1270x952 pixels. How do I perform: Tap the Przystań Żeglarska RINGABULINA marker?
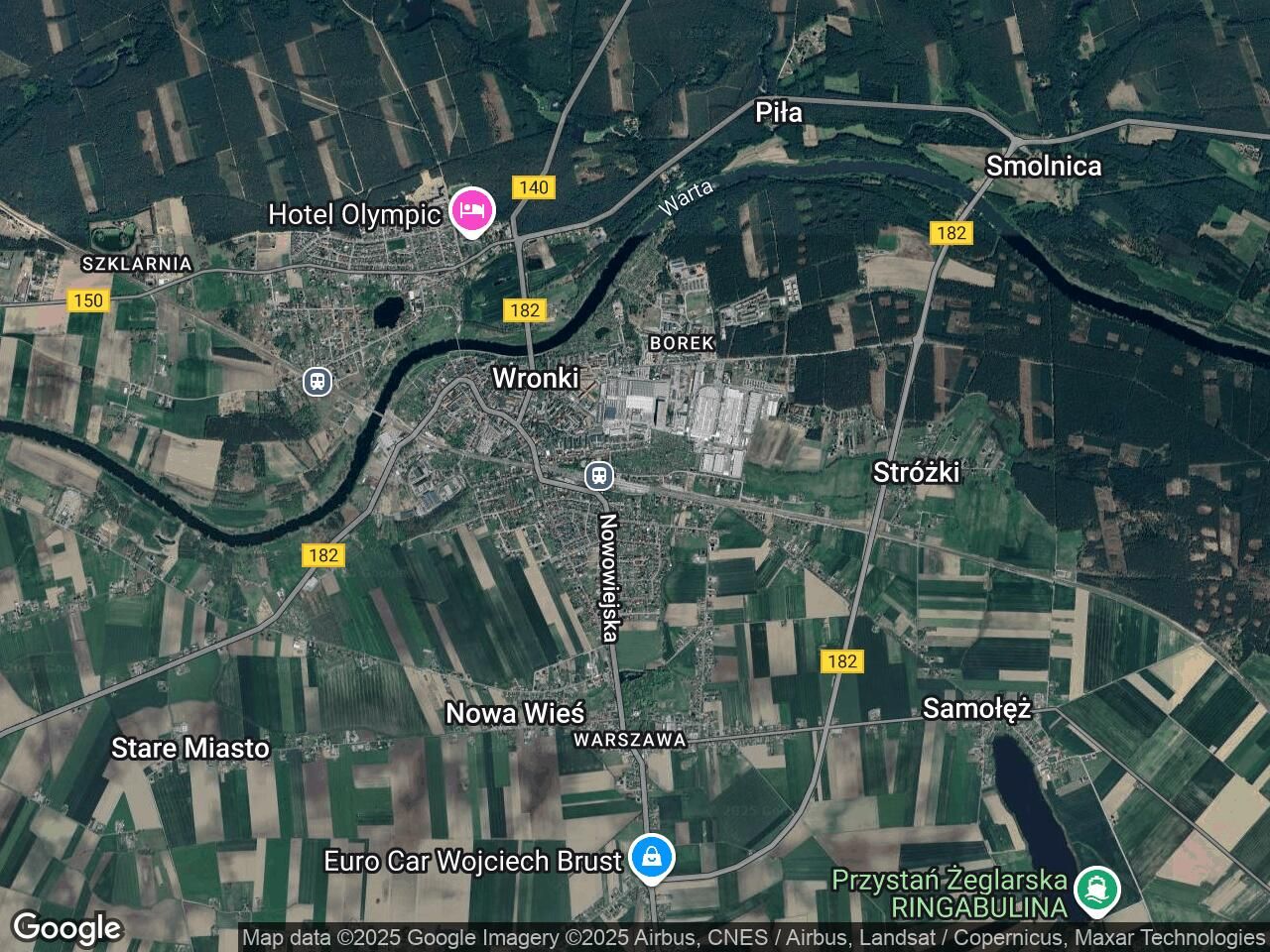(x=1096, y=886)
